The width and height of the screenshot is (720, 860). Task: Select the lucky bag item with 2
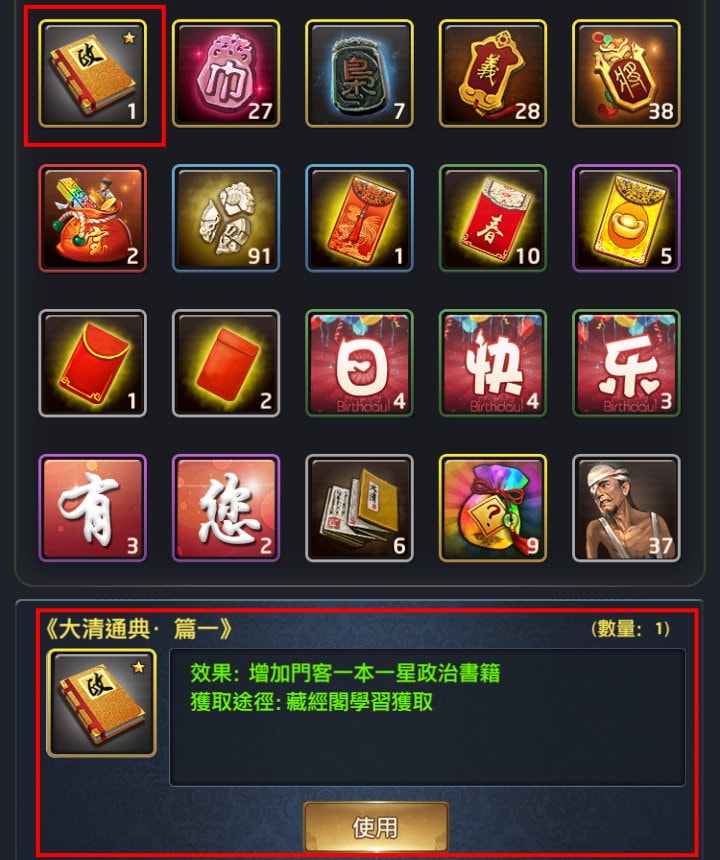click(x=92, y=218)
